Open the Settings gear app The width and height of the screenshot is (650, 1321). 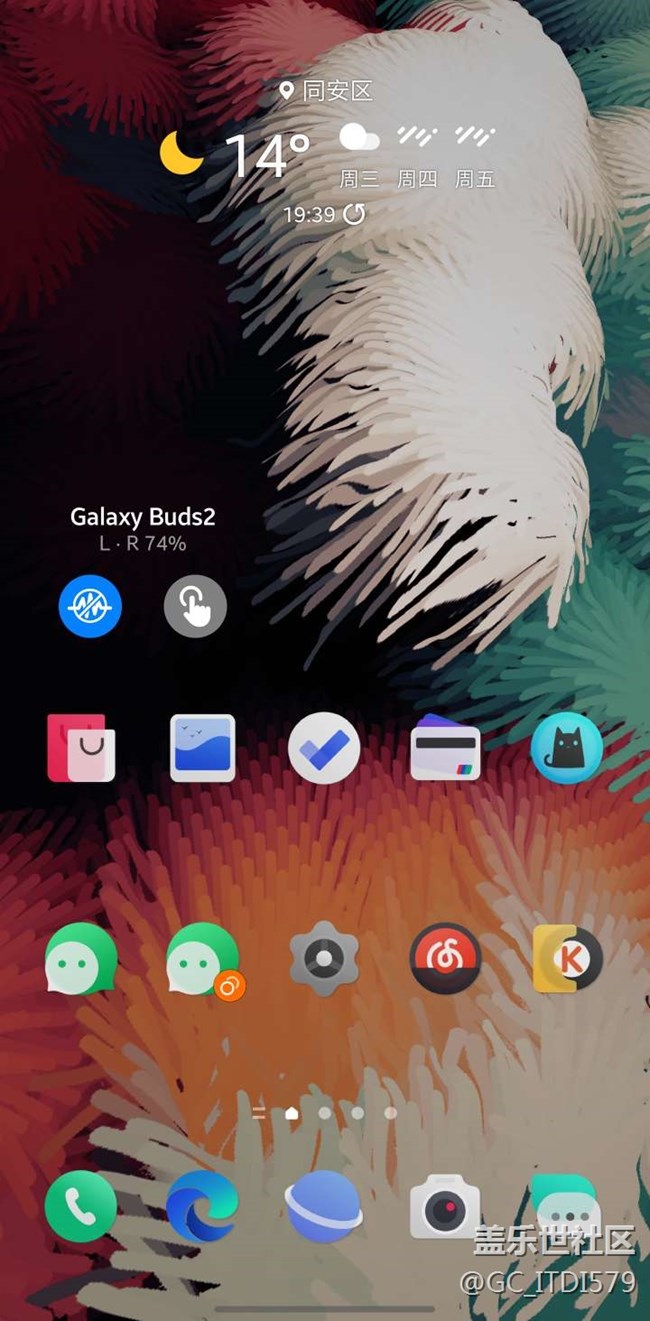click(x=324, y=958)
